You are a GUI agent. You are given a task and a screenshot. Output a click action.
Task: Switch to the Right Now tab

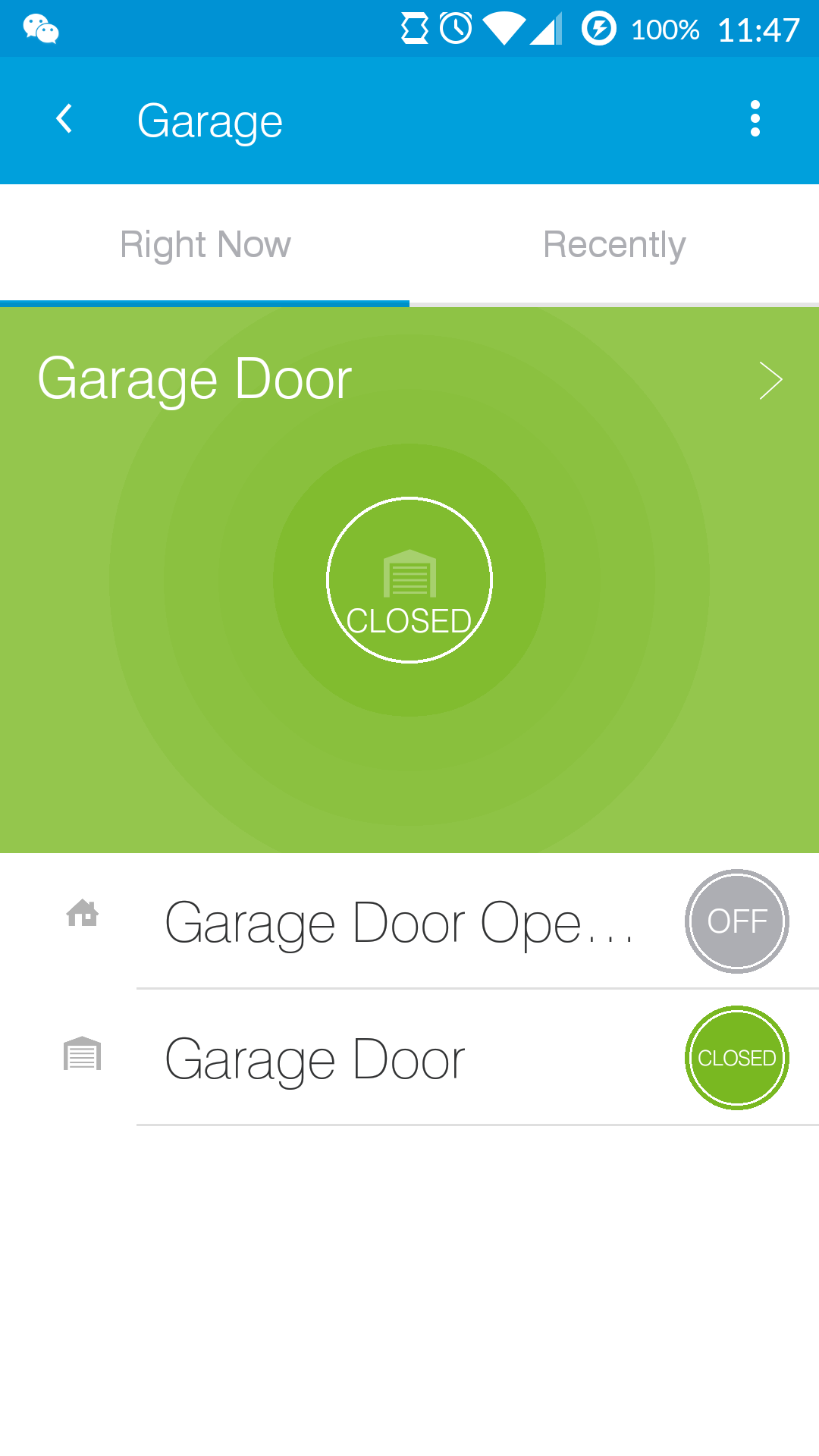click(205, 245)
